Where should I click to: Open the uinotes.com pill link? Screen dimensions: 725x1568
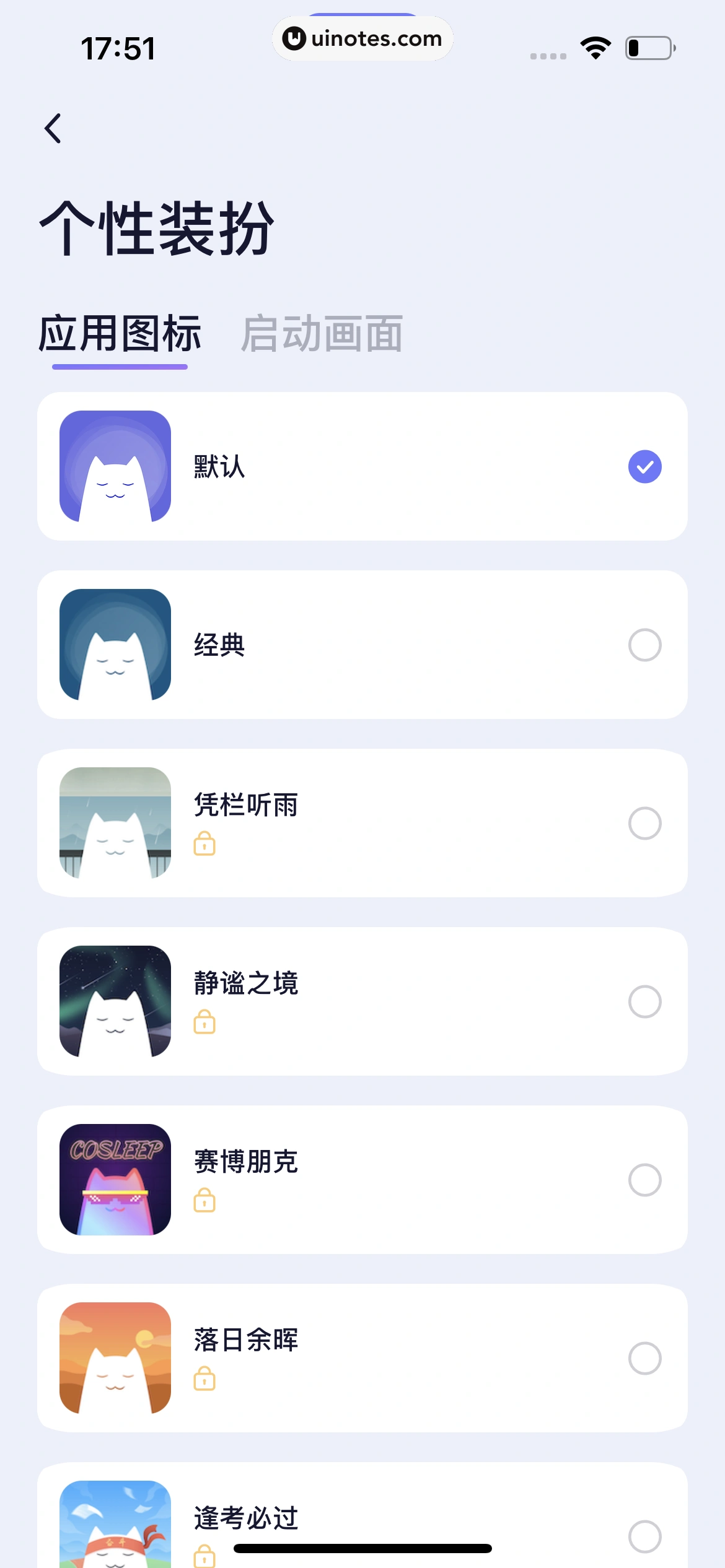pos(362,38)
